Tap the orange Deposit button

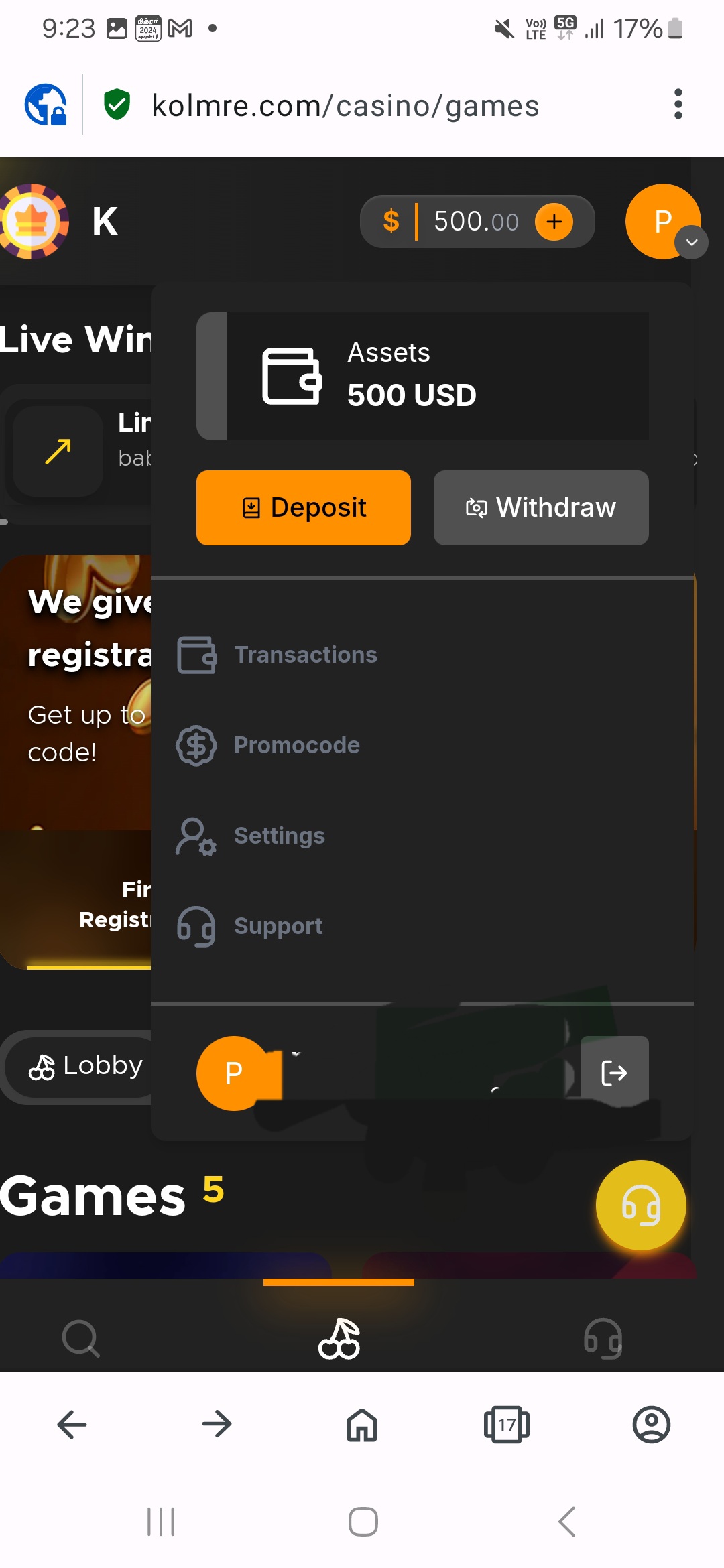pos(303,507)
